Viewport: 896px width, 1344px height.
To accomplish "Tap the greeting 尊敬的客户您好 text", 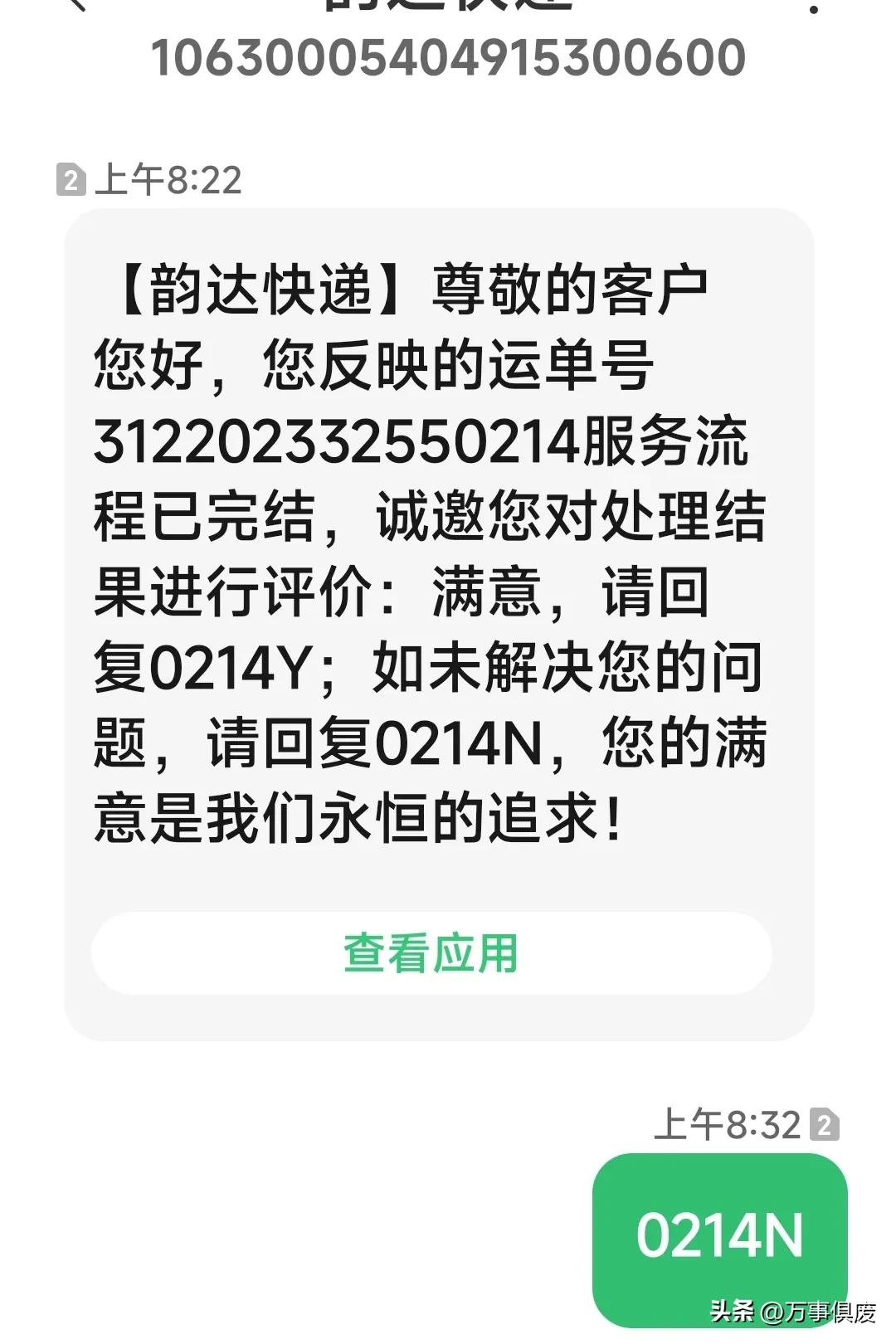I will [x=572, y=290].
